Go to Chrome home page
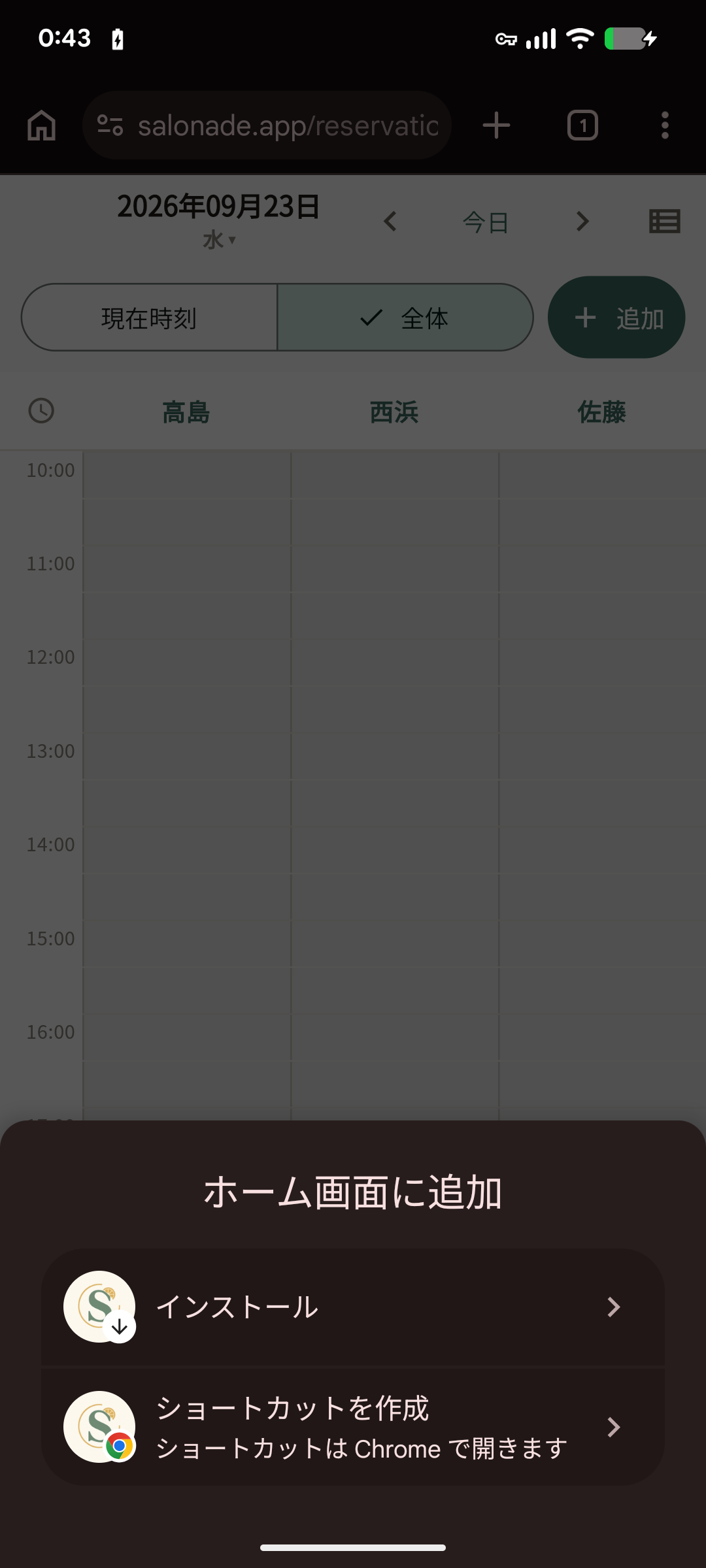The width and height of the screenshot is (706, 1568). click(42, 125)
